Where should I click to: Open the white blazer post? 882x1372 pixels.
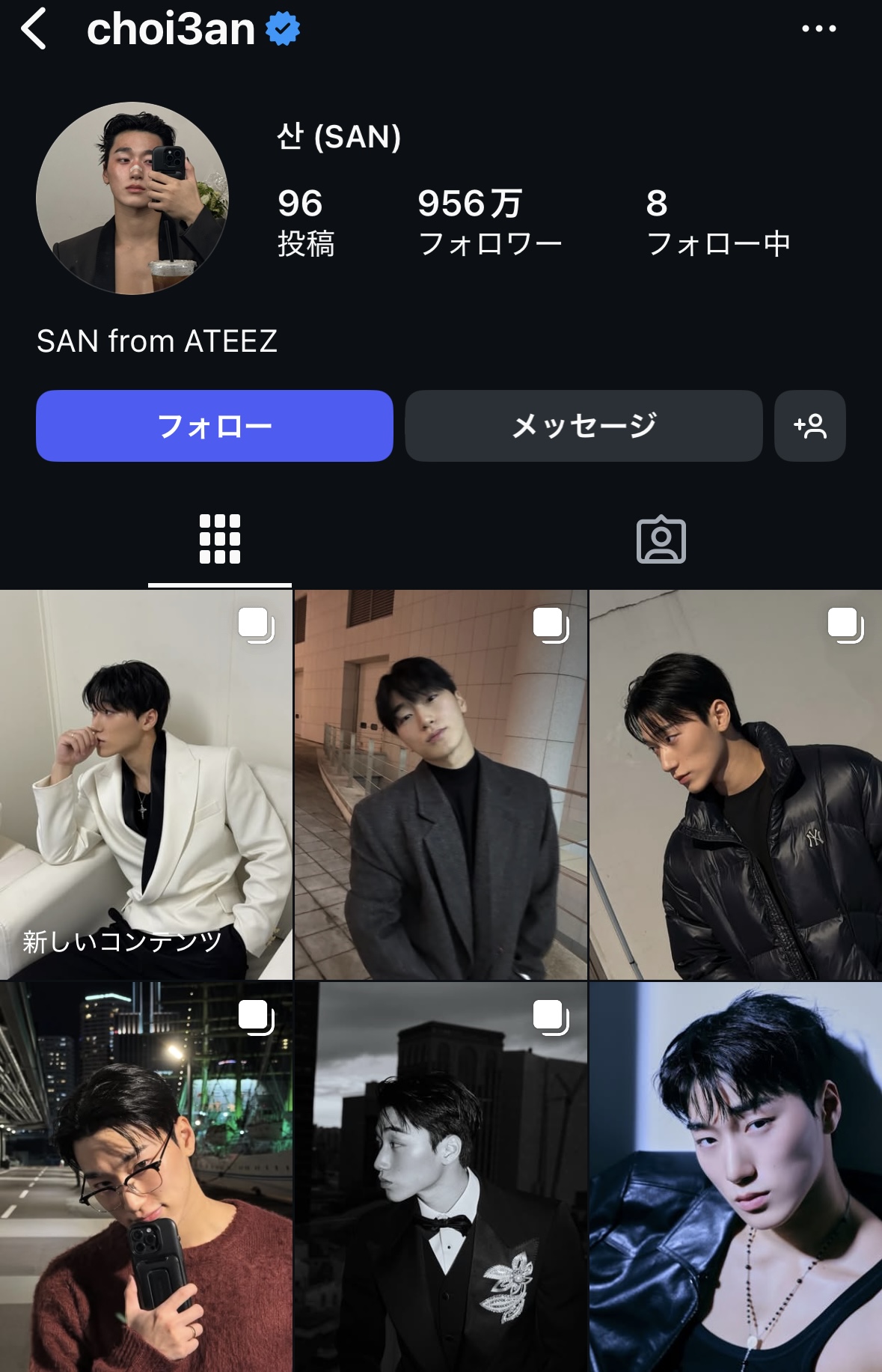[146, 785]
